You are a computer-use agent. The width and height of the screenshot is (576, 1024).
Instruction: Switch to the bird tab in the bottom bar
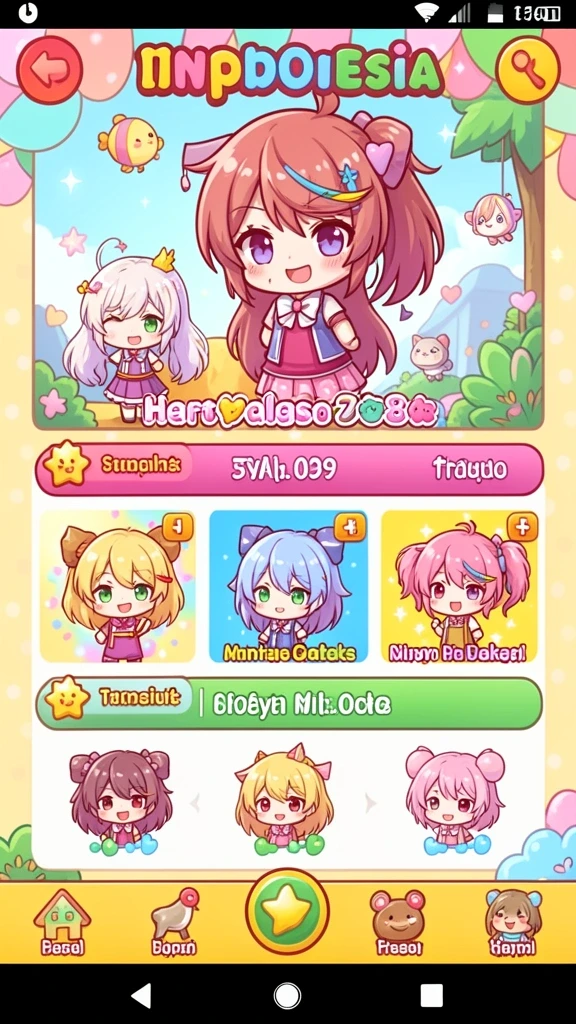tap(174, 922)
